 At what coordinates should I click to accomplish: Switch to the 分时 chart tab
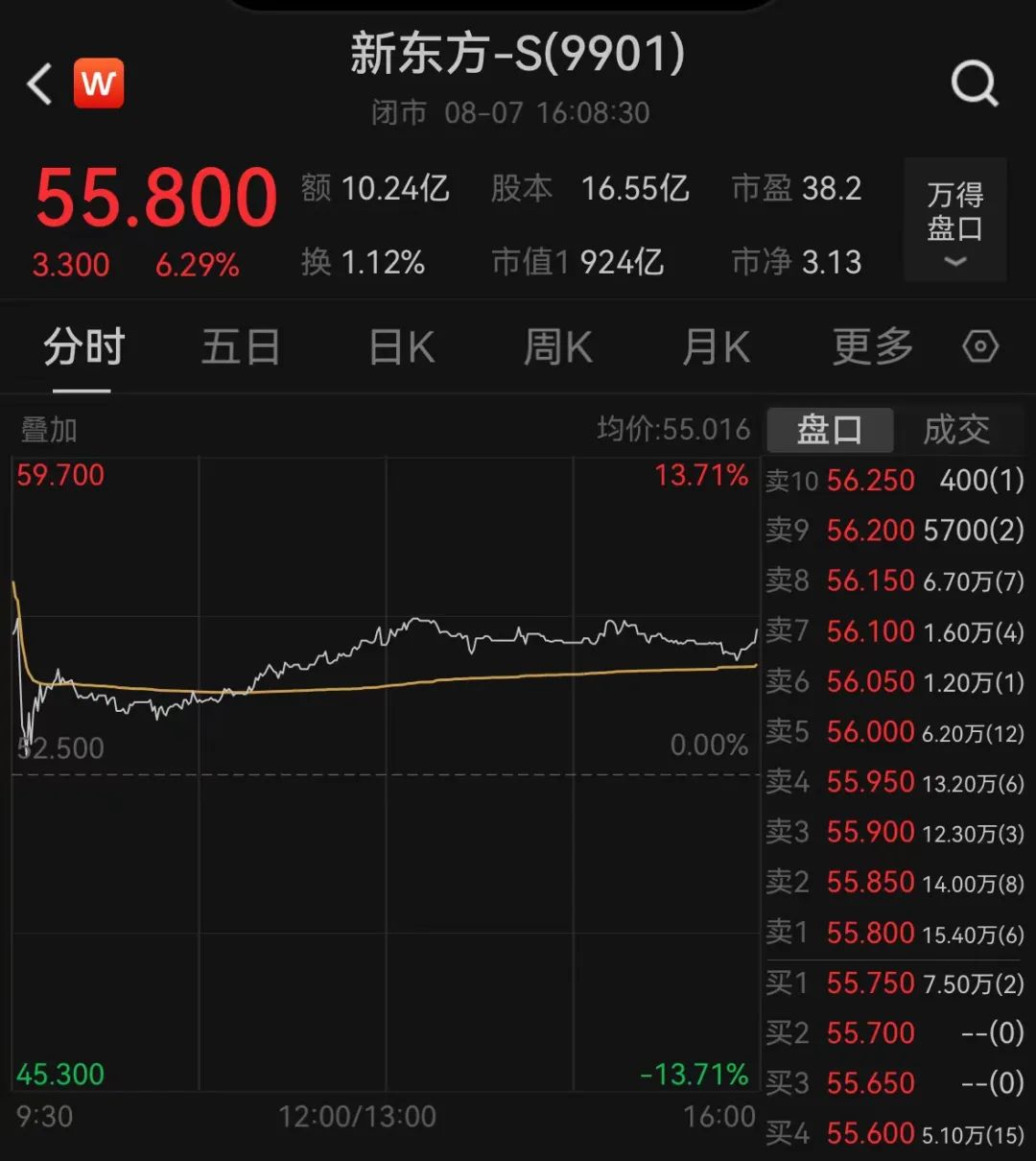(83, 347)
